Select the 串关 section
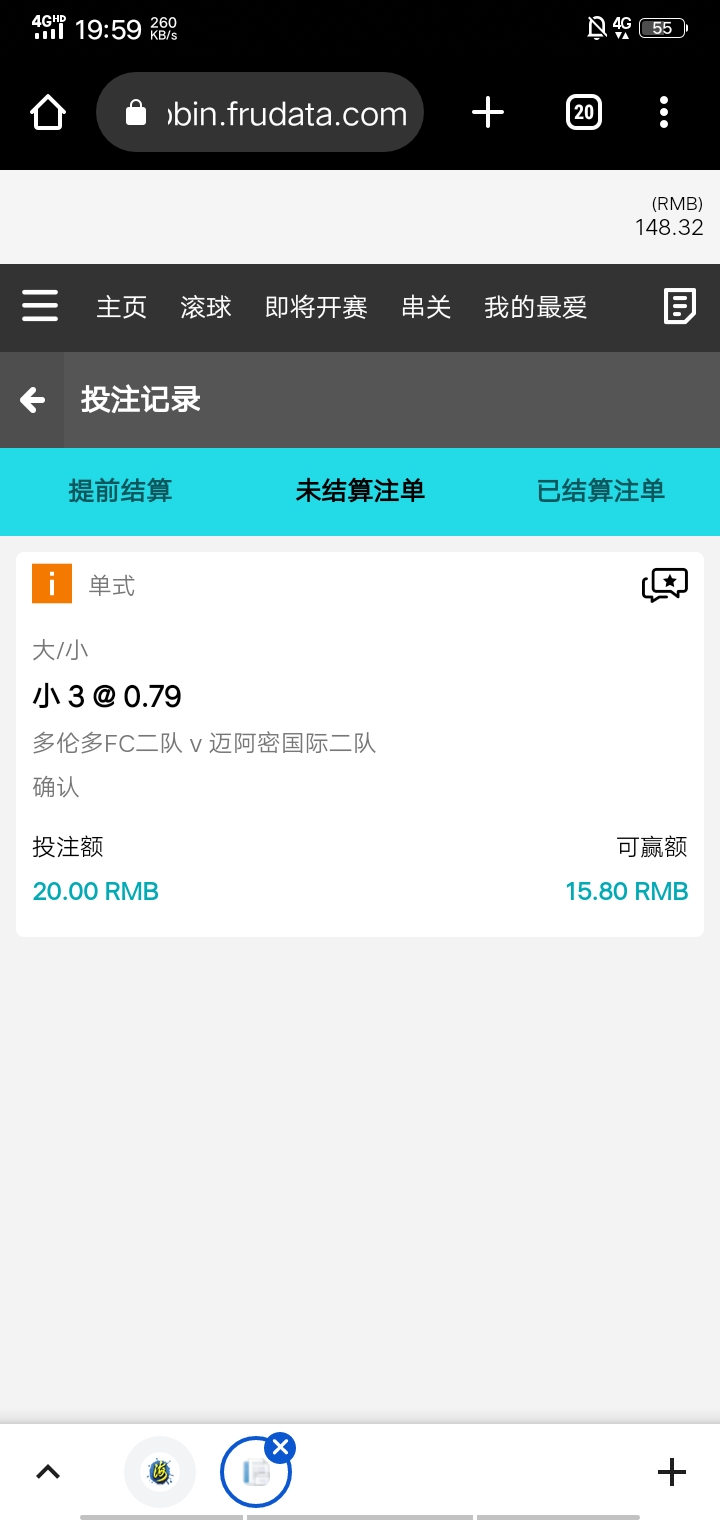Screen dimensions: 720x1520 point(426,307)
